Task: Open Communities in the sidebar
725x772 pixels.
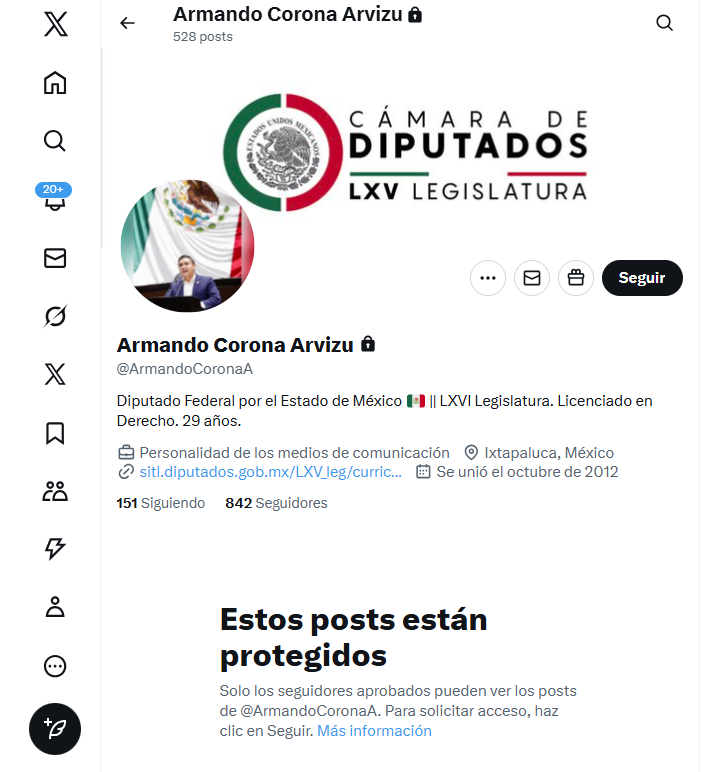Action: click(x=55, y=491)
